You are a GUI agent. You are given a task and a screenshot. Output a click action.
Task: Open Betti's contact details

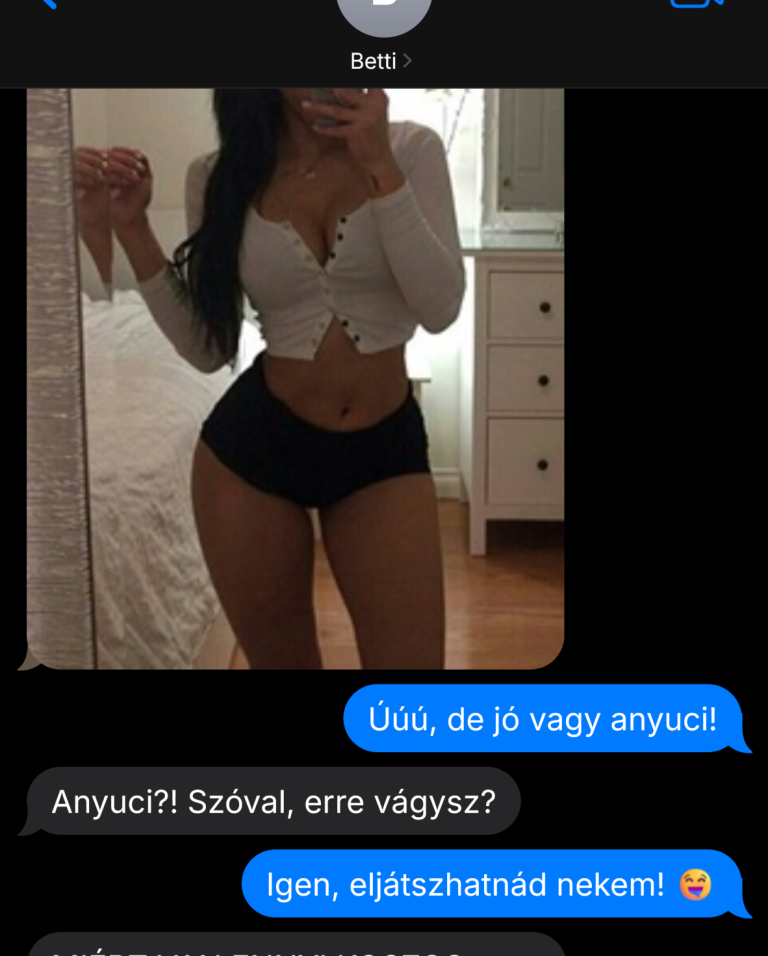381,61
